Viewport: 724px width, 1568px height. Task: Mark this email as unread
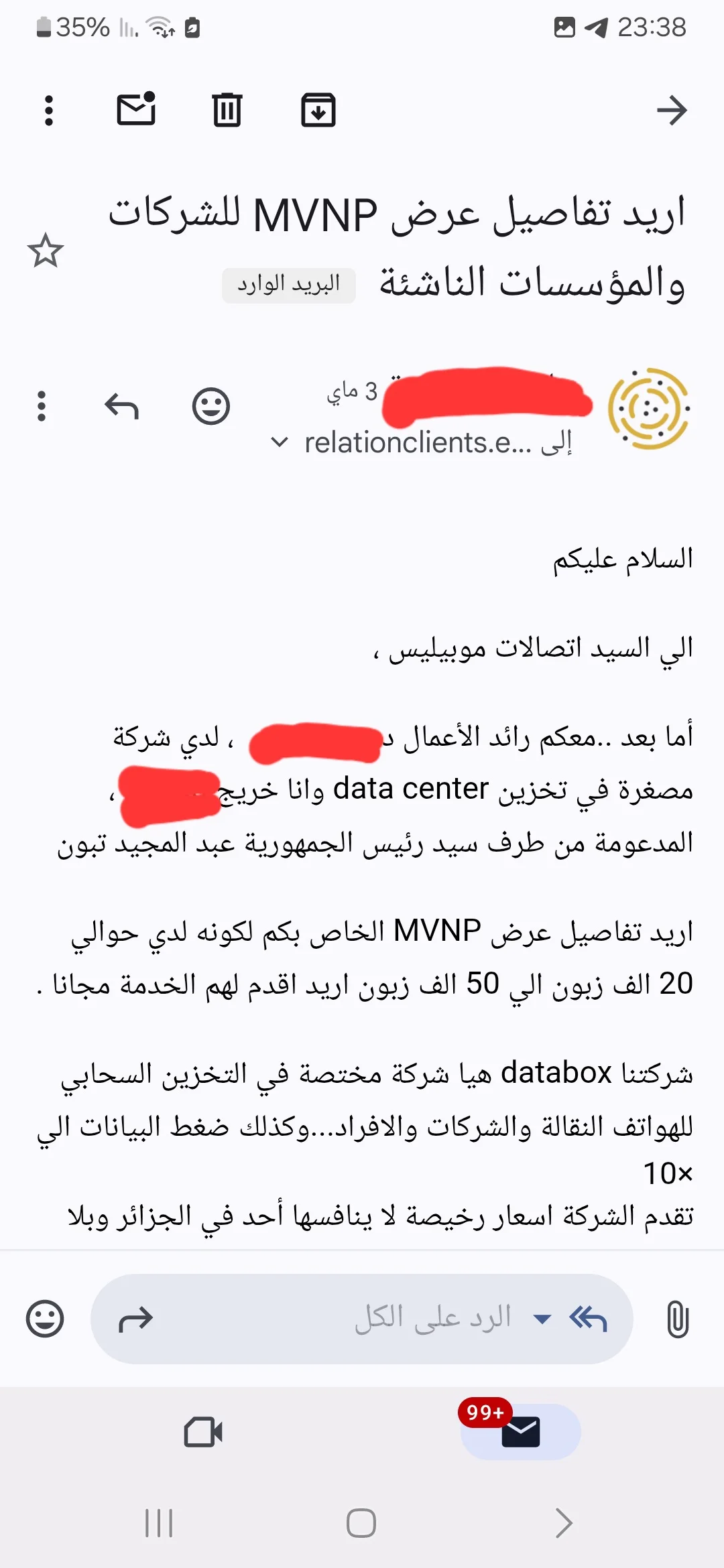pos(137,109)
